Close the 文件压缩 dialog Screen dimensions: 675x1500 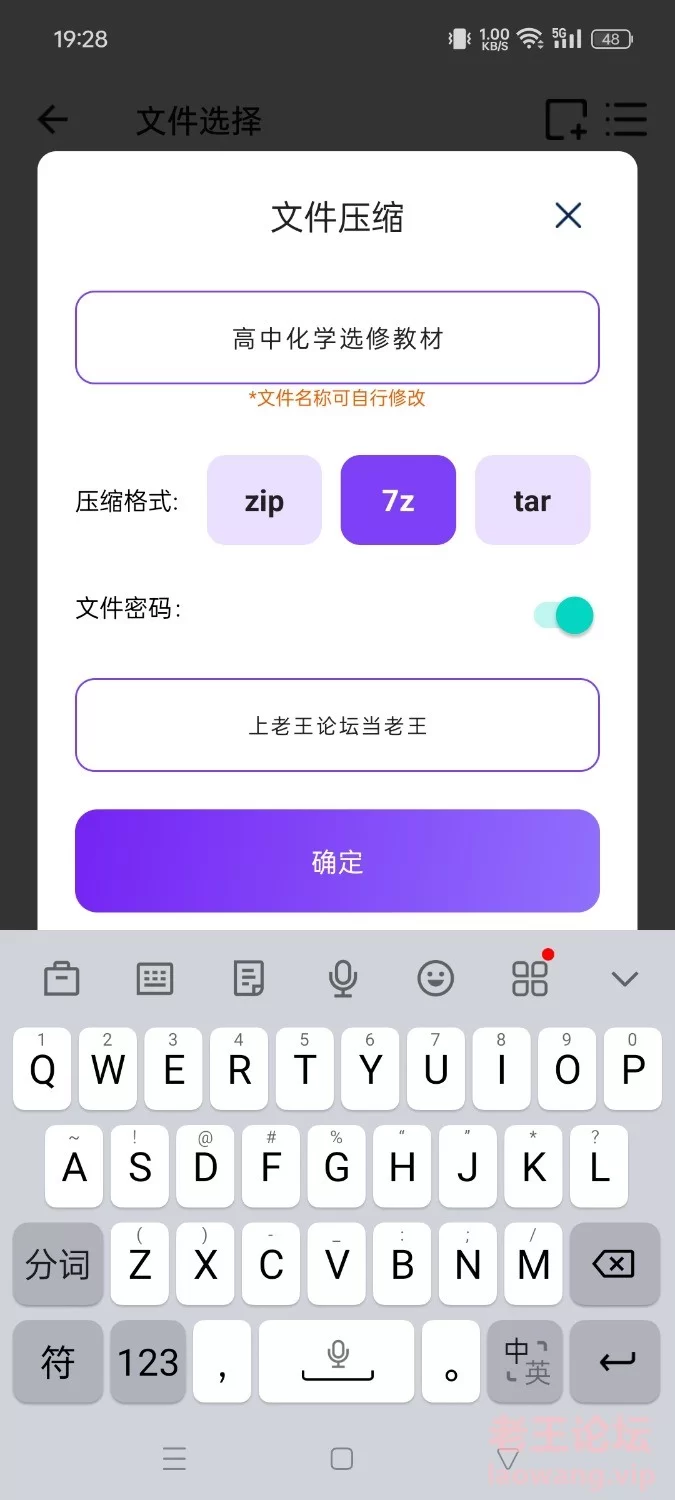(x=568, y=215)
